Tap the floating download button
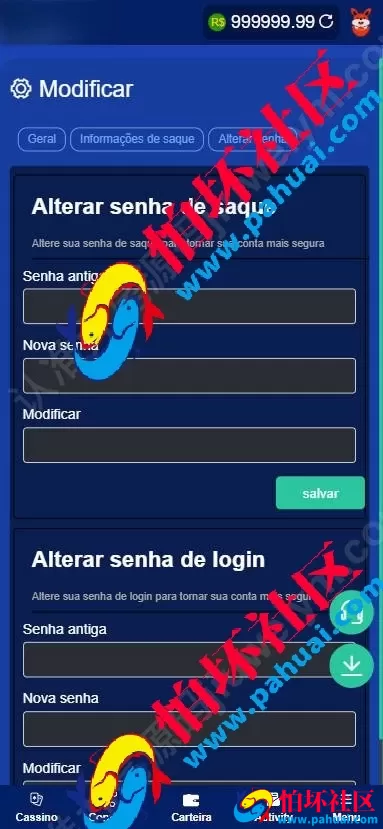The height and width of the screenshot is (829, 383). pos(351,666)
